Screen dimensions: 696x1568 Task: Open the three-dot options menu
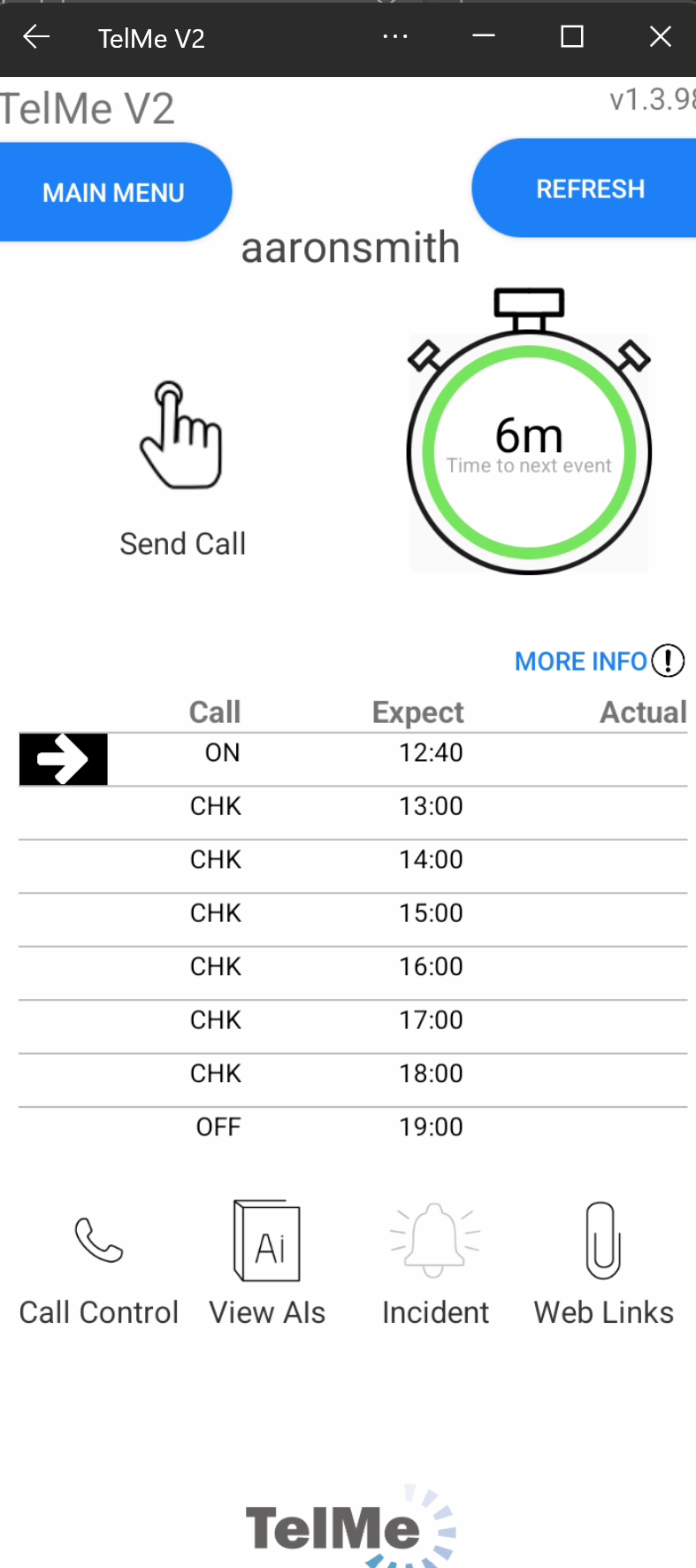pos(395,37)
